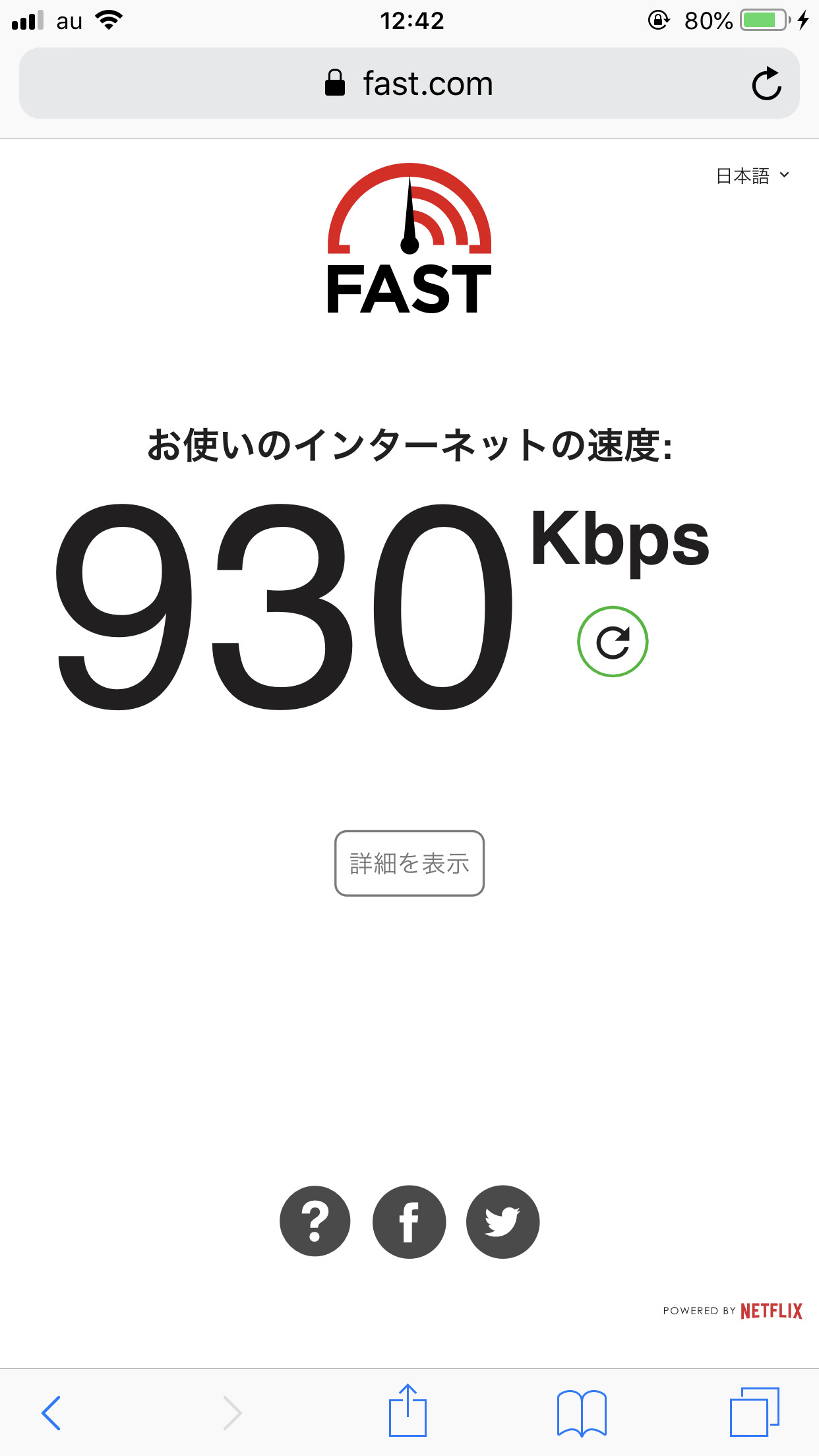Image resolution: width=819 pixels, height=1456 pixels.
Task: Tap the 詳細を表示 button
Action: click(409, 863)
